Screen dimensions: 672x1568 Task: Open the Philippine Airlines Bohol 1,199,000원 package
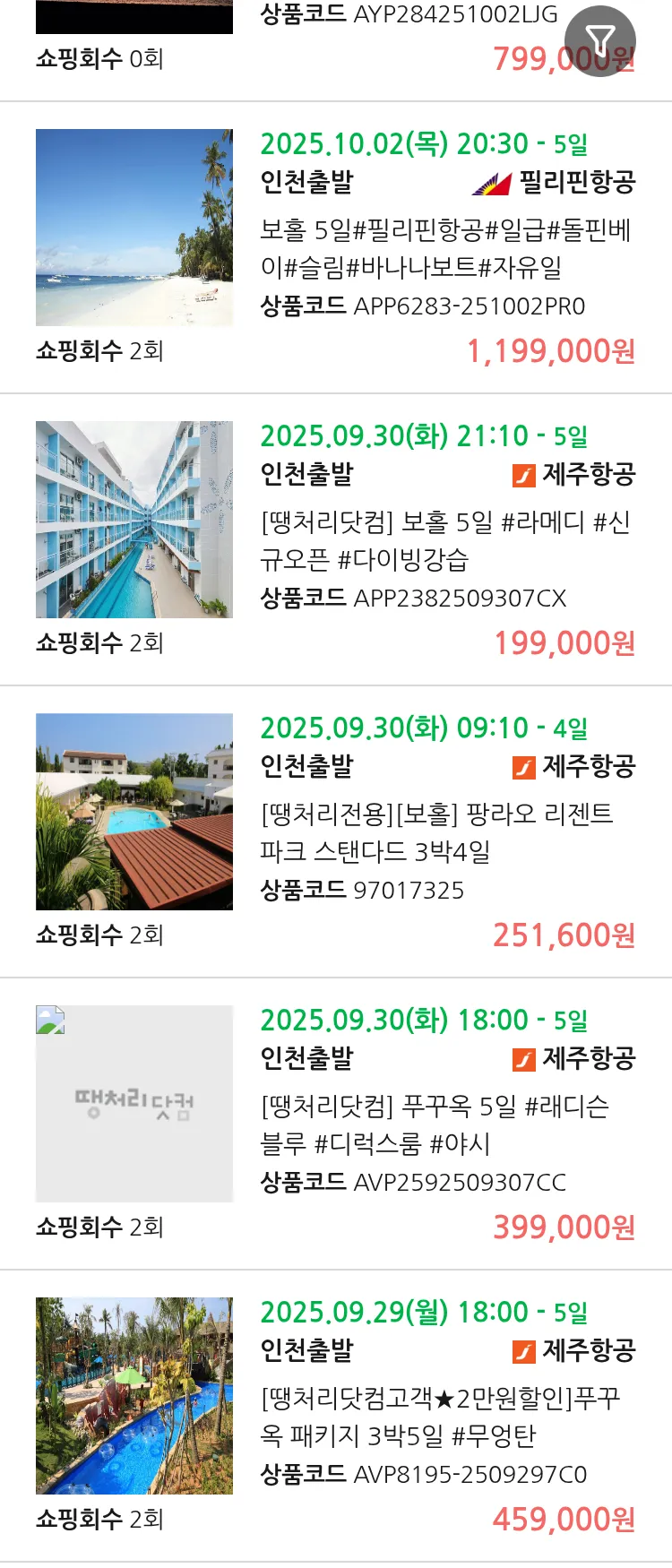click(x=445, y=249)
